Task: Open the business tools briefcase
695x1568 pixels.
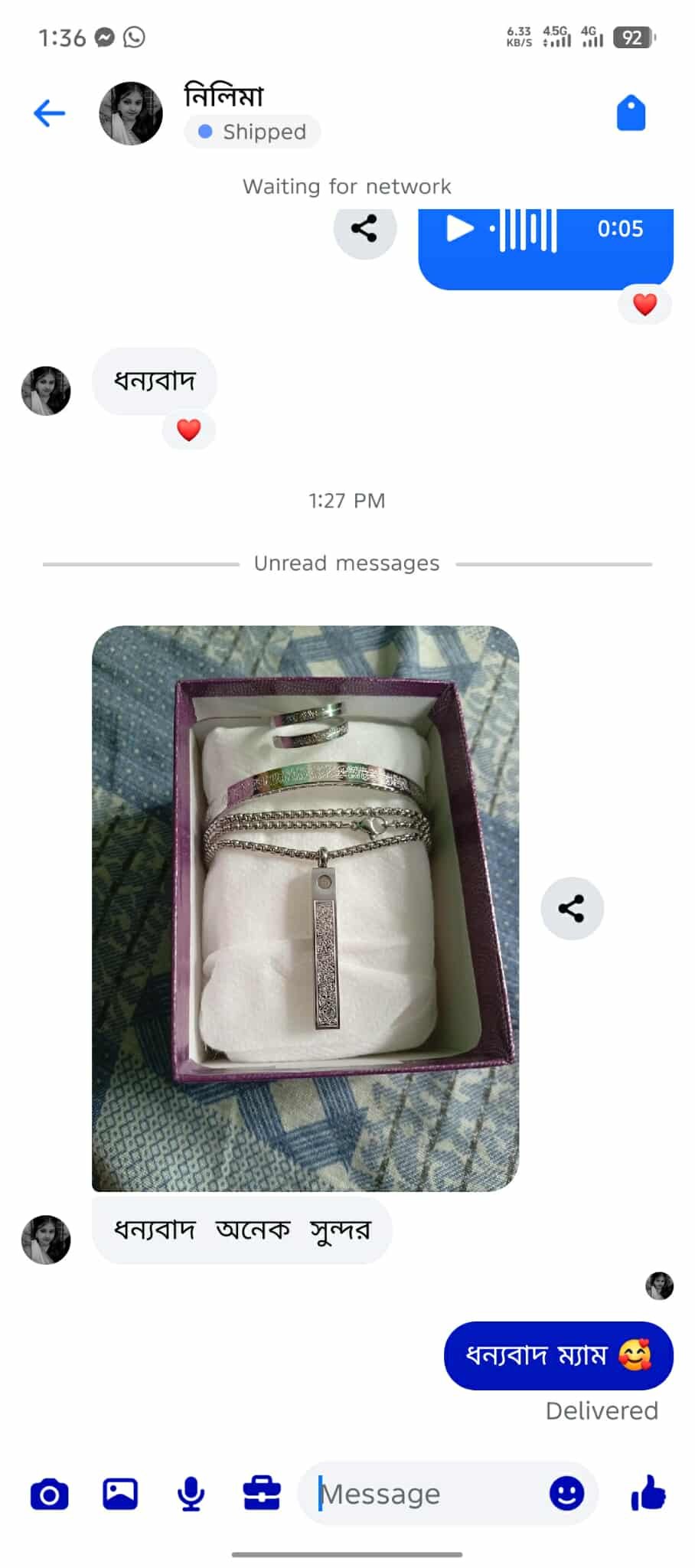Action: tap(262, 1494)
